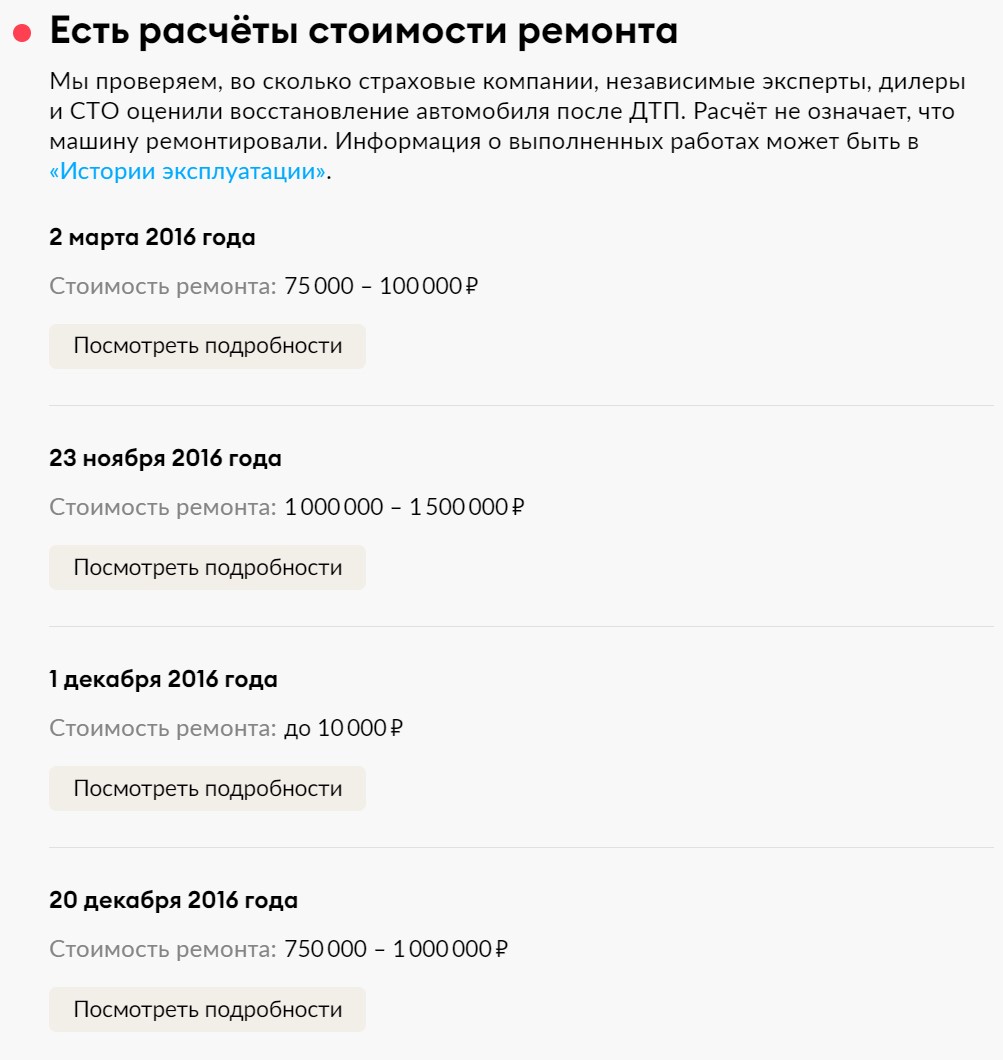Tap Посмотреть подробности under 20 декабря 2016
This screenshot has width=1003, height=1060.
[x=207, y=1009]
